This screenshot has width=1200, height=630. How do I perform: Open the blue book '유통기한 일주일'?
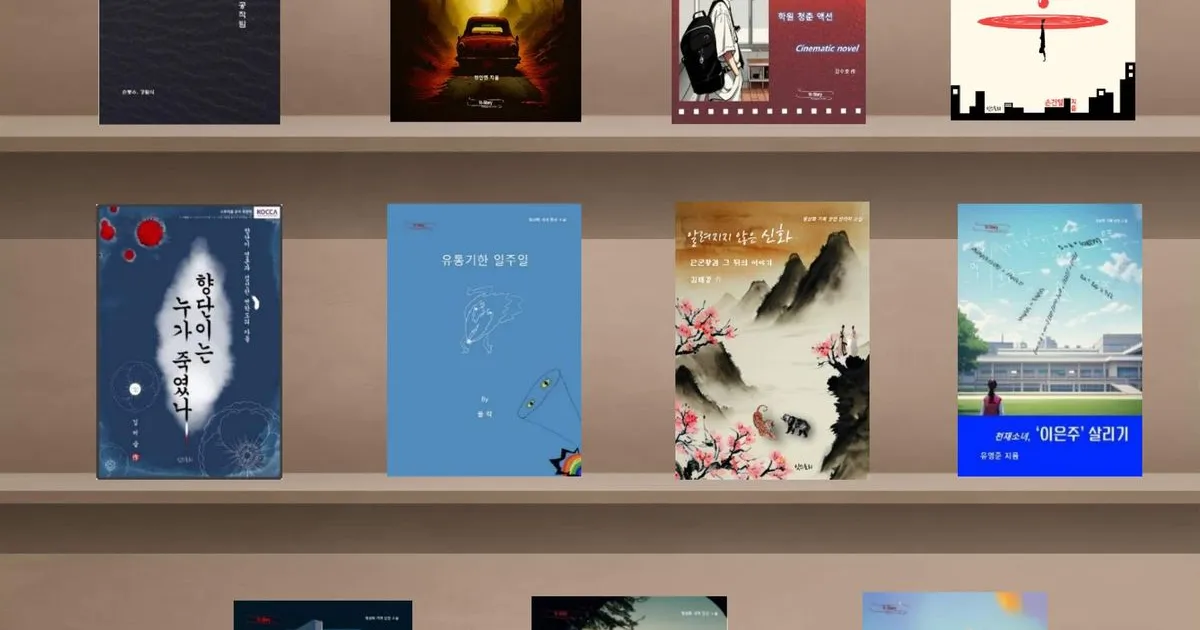tap(484, 340)
